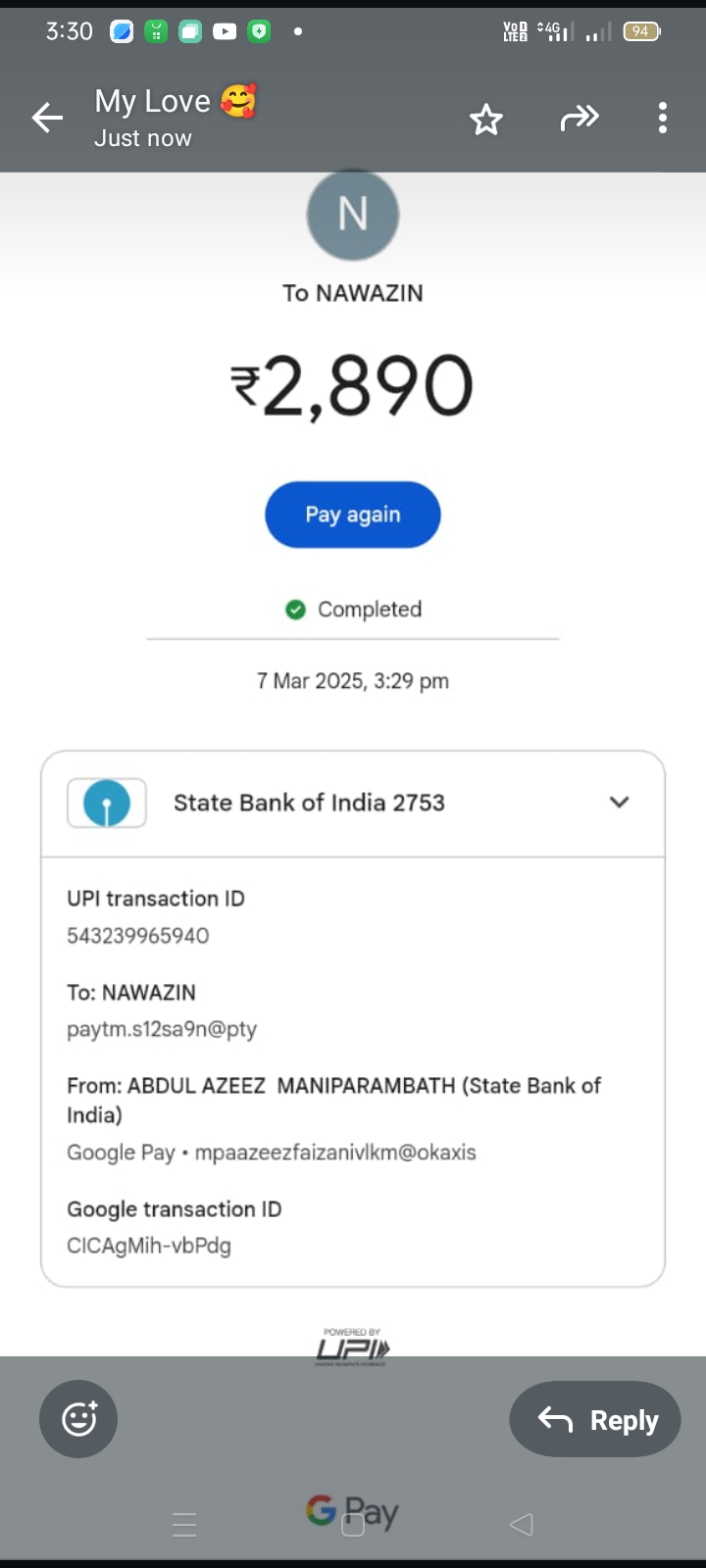Forward this image to another chat

(x=579, y=120)
